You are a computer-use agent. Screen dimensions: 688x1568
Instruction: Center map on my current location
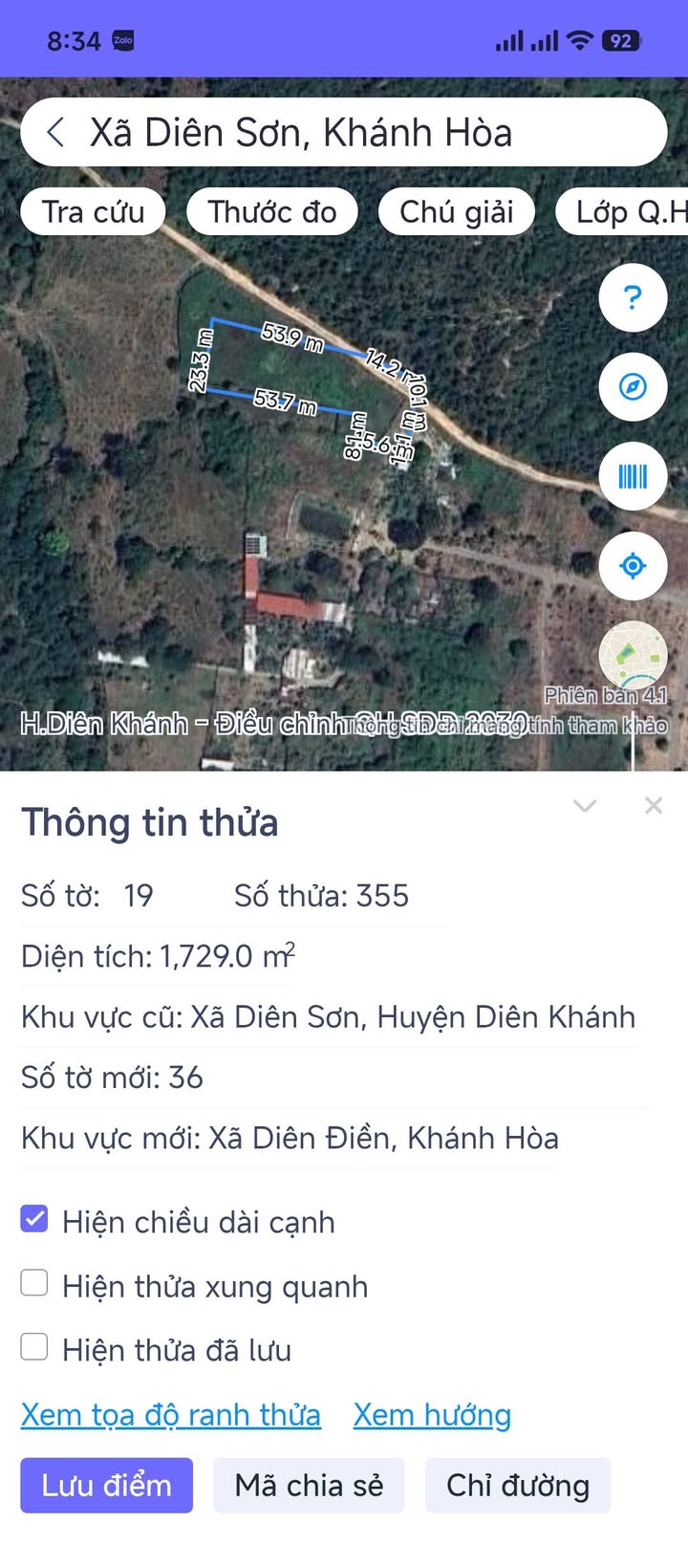pos(633,566)
